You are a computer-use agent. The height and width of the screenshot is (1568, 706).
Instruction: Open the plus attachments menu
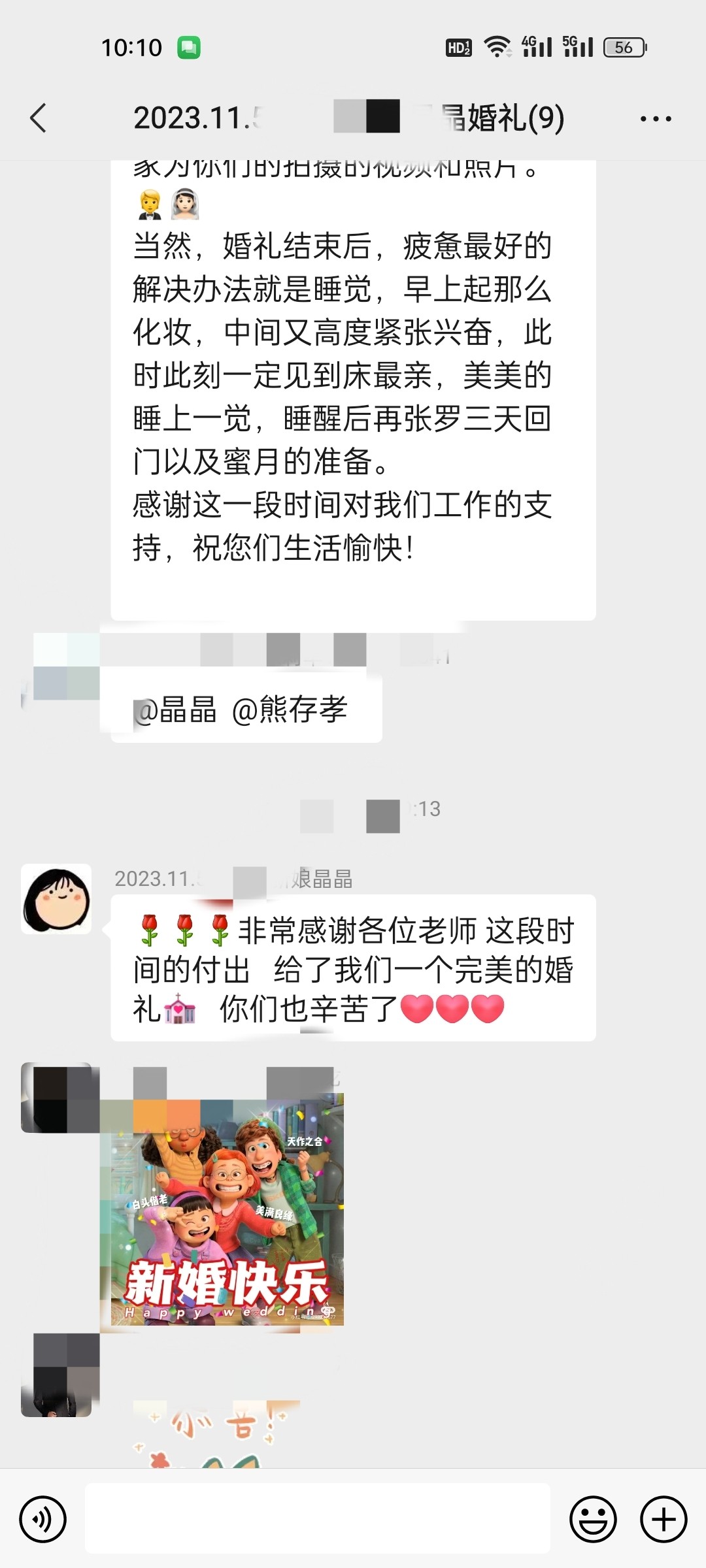point(664,1519)
